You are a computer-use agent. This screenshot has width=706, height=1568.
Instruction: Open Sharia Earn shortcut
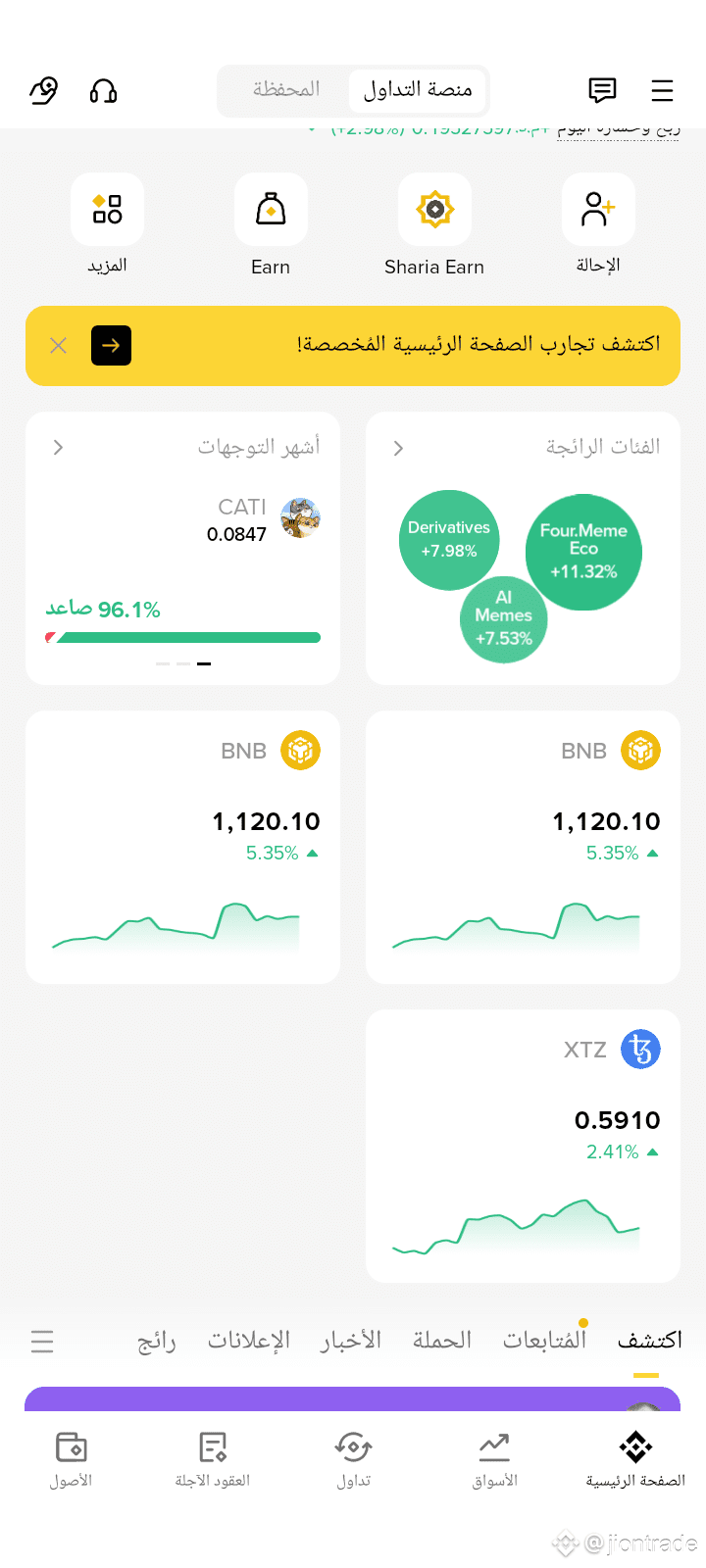pyautogui.click(x=434, y=224)
